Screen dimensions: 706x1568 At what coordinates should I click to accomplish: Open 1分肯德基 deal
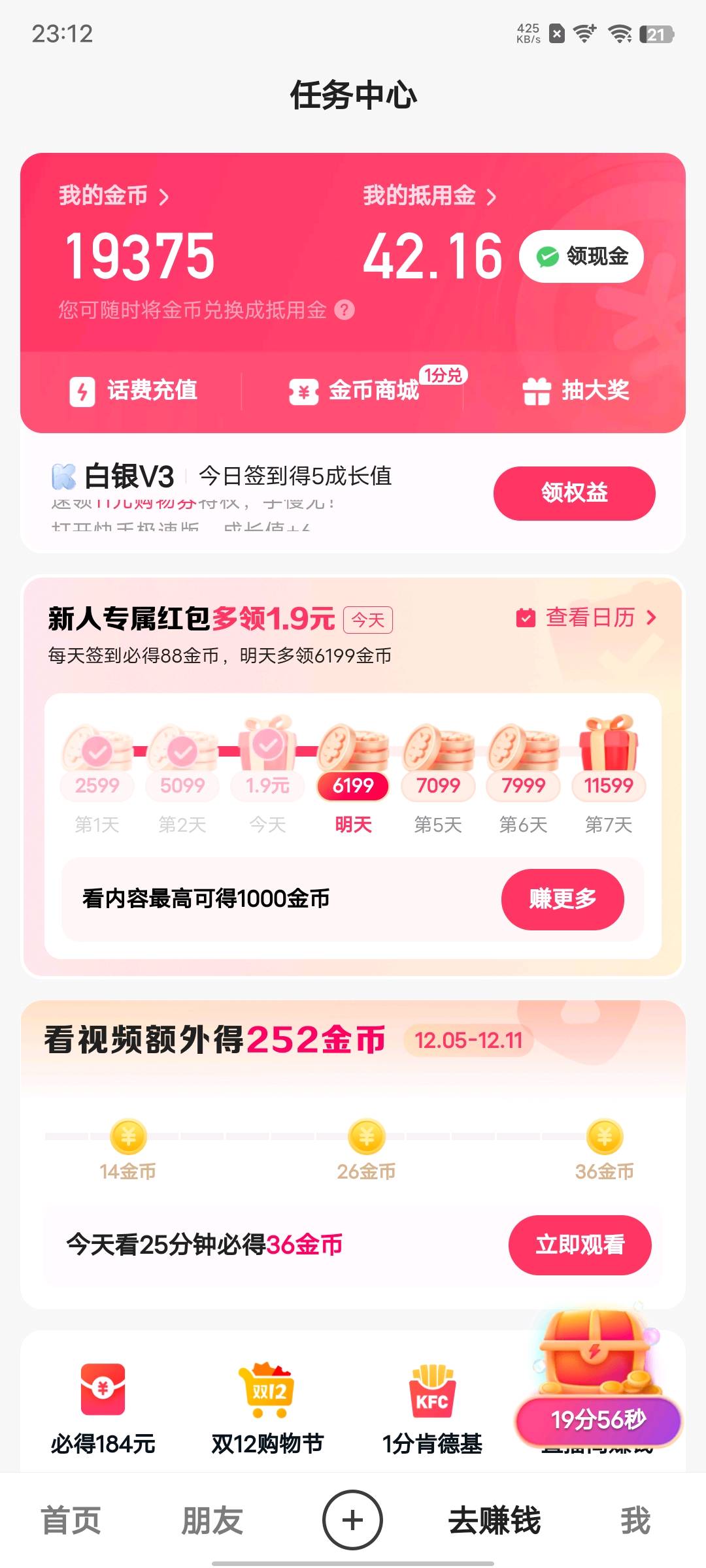432,1405
